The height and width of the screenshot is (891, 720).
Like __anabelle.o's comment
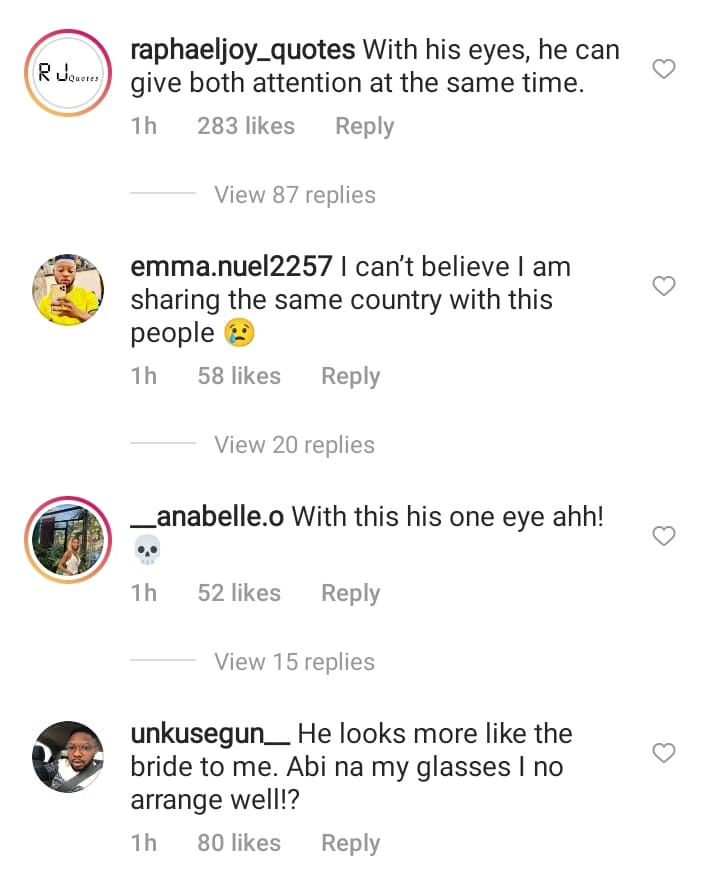664,536
